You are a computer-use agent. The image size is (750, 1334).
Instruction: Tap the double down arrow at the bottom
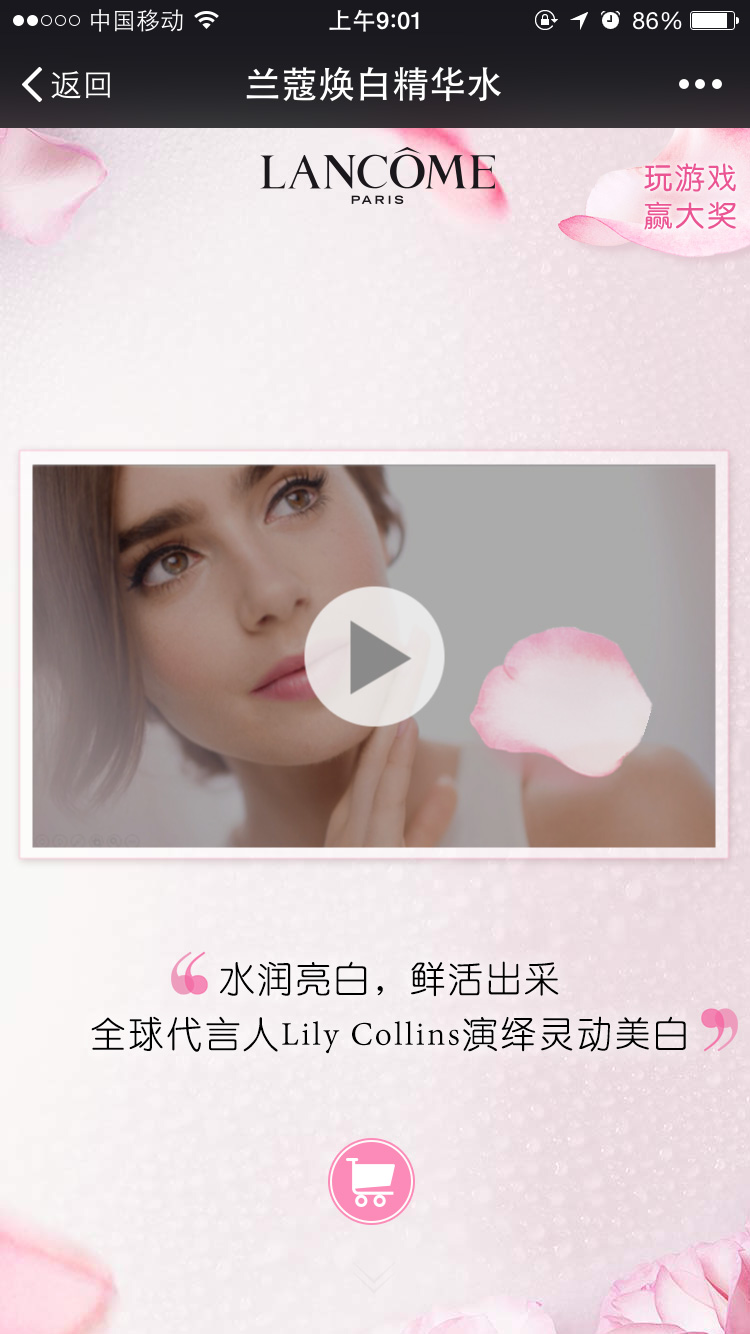pyautogui.click(x=373, y=1278)
